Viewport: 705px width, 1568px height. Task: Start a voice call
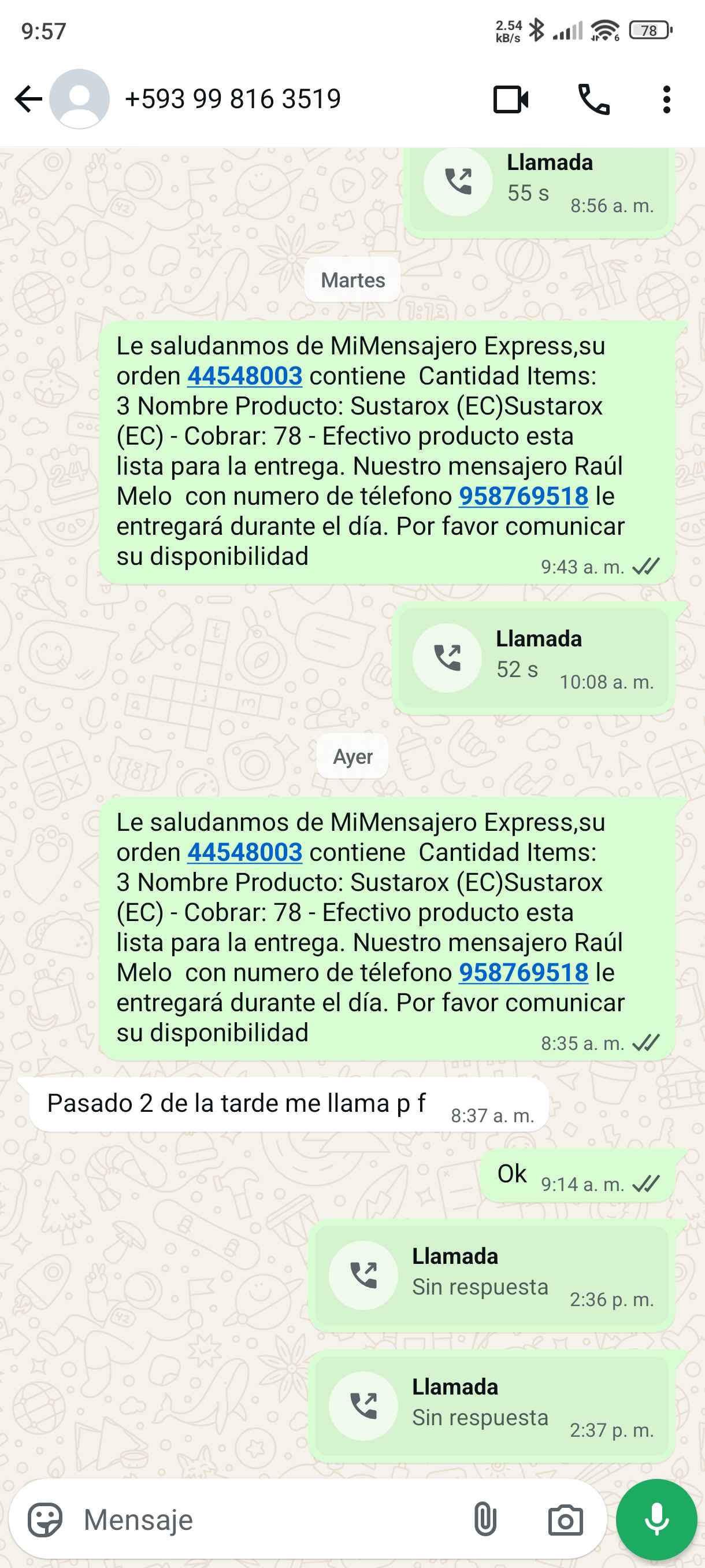[x=593, y=99]
